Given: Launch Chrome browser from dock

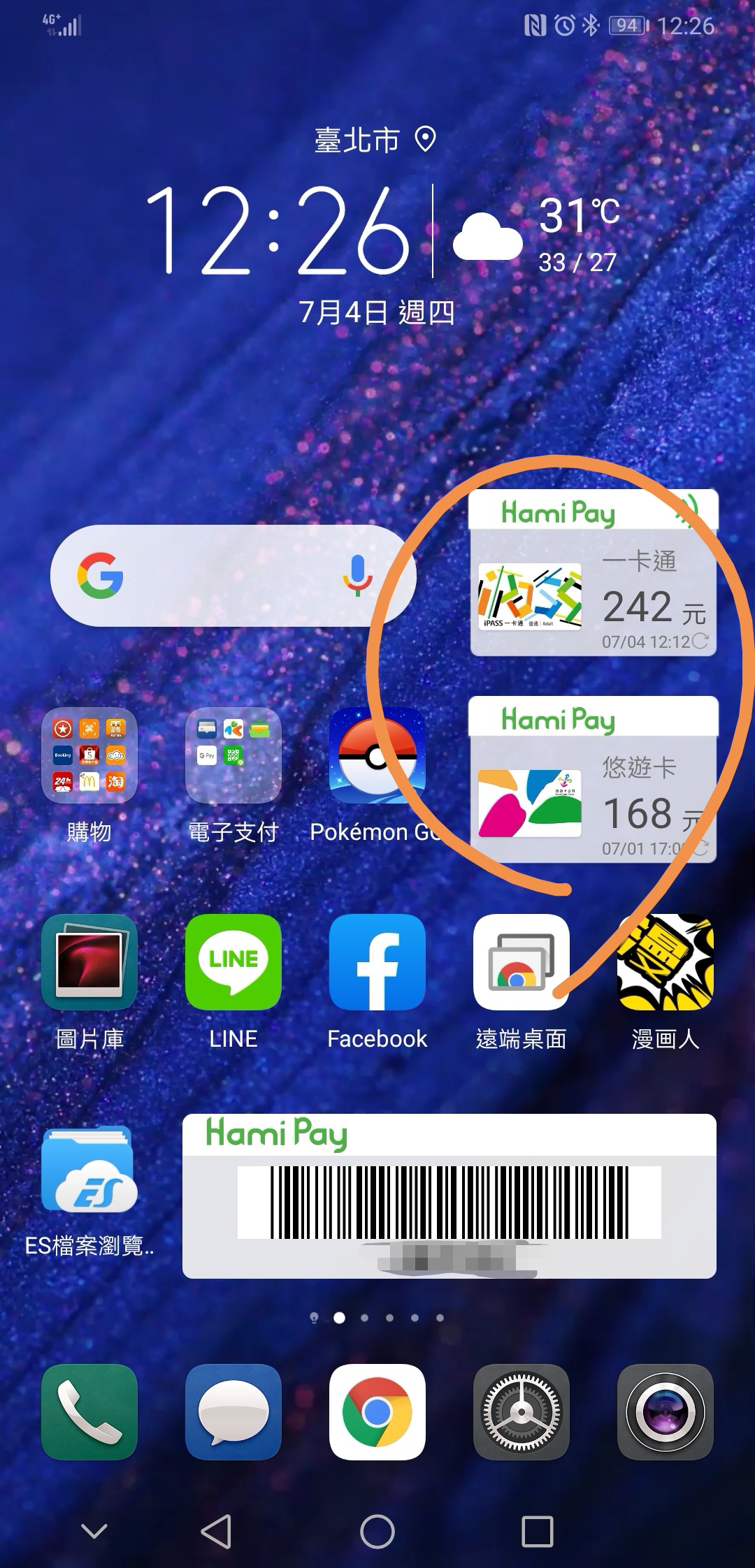Looking at the screenshot, I should (377, 1412).
